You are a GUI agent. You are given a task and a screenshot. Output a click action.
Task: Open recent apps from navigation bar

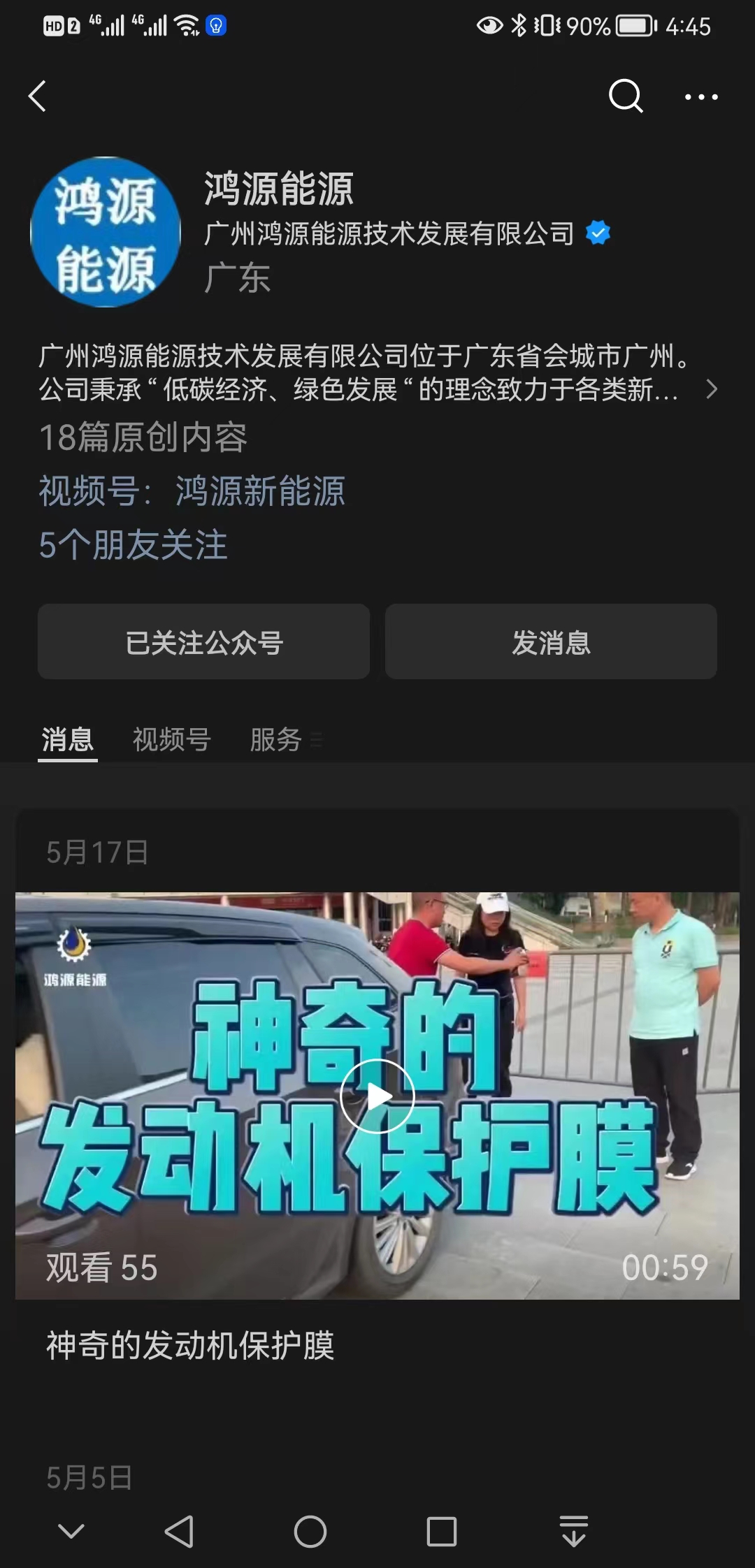[x=441, y=1532]
